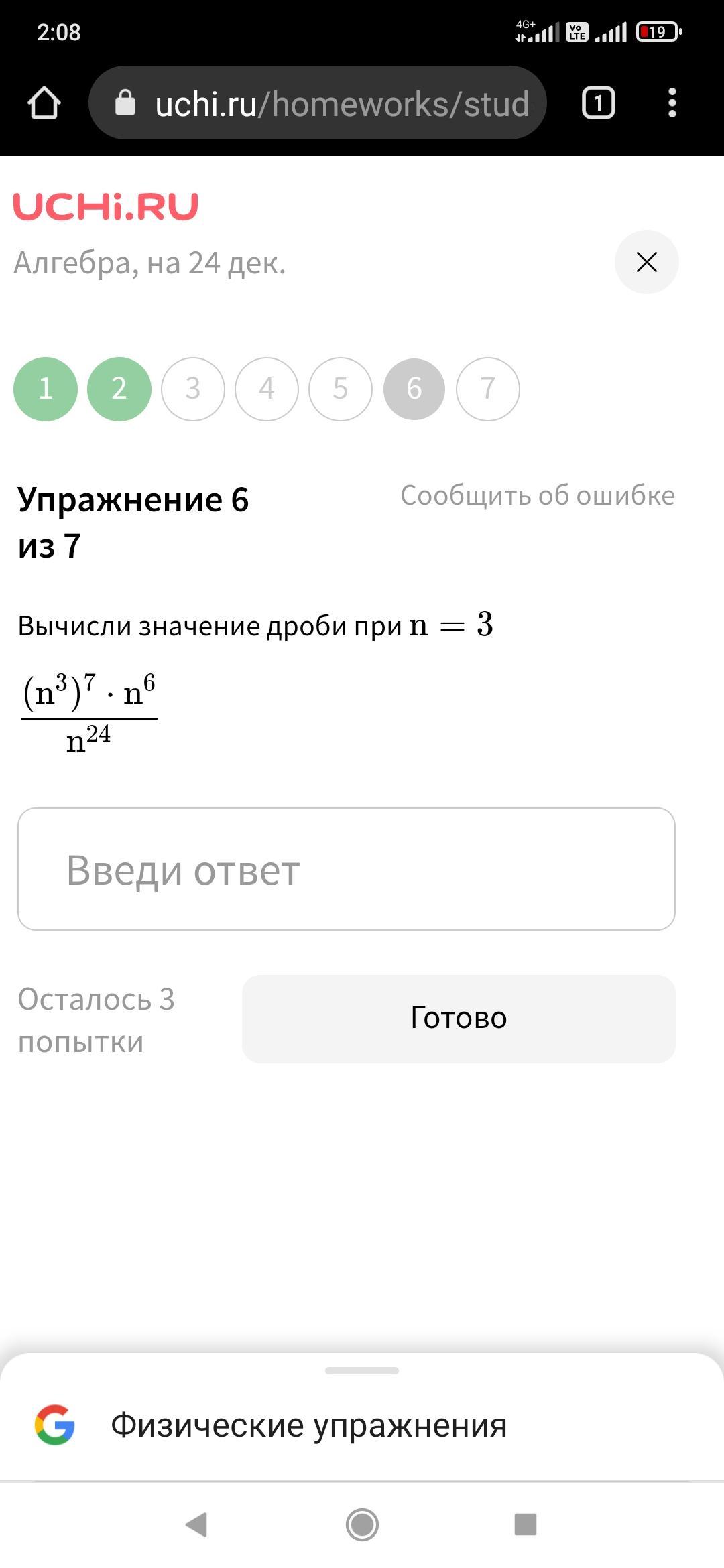Go to exercise 1

[46, 389]
